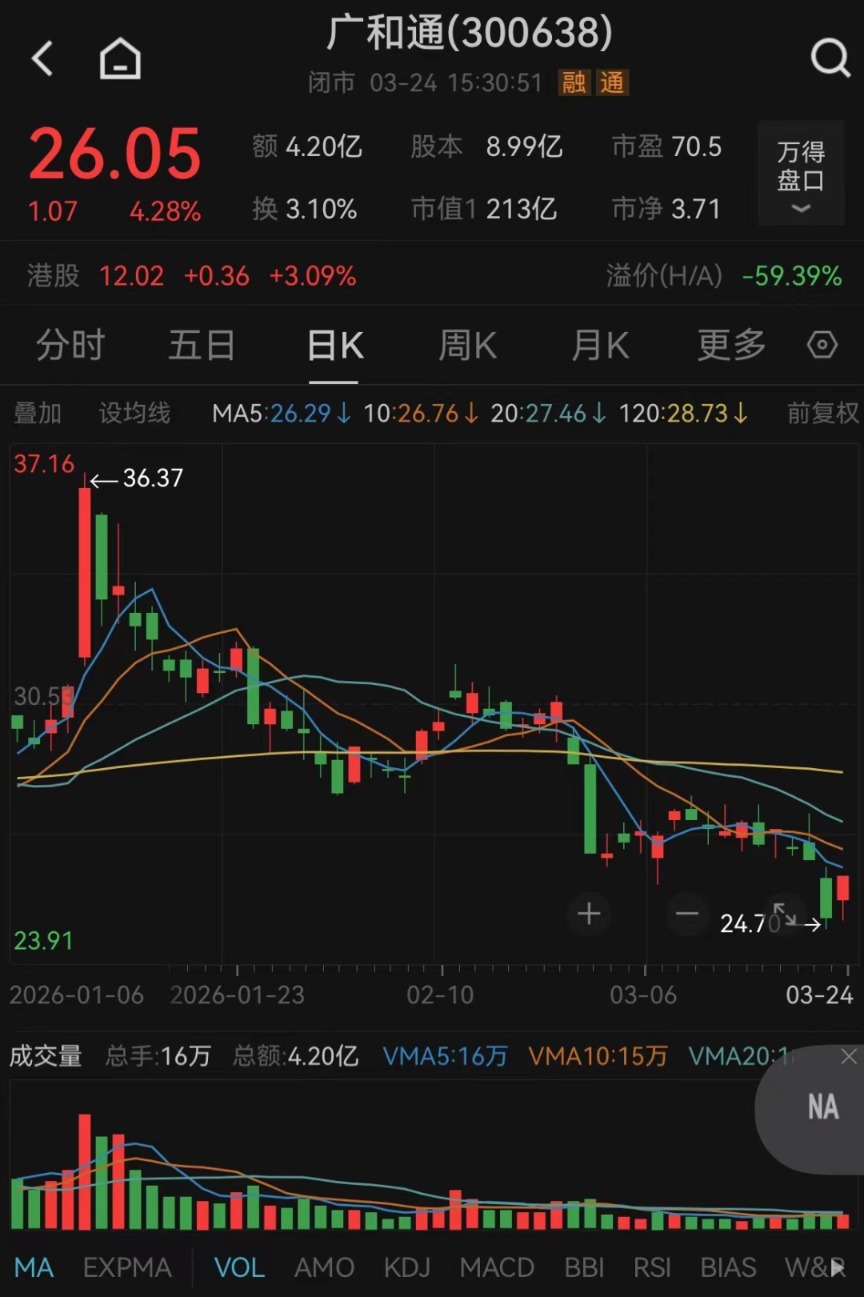Change the 前复权 adjustment mode
This screenshot has width=864, height=1297.
click(x=822, y=413)
